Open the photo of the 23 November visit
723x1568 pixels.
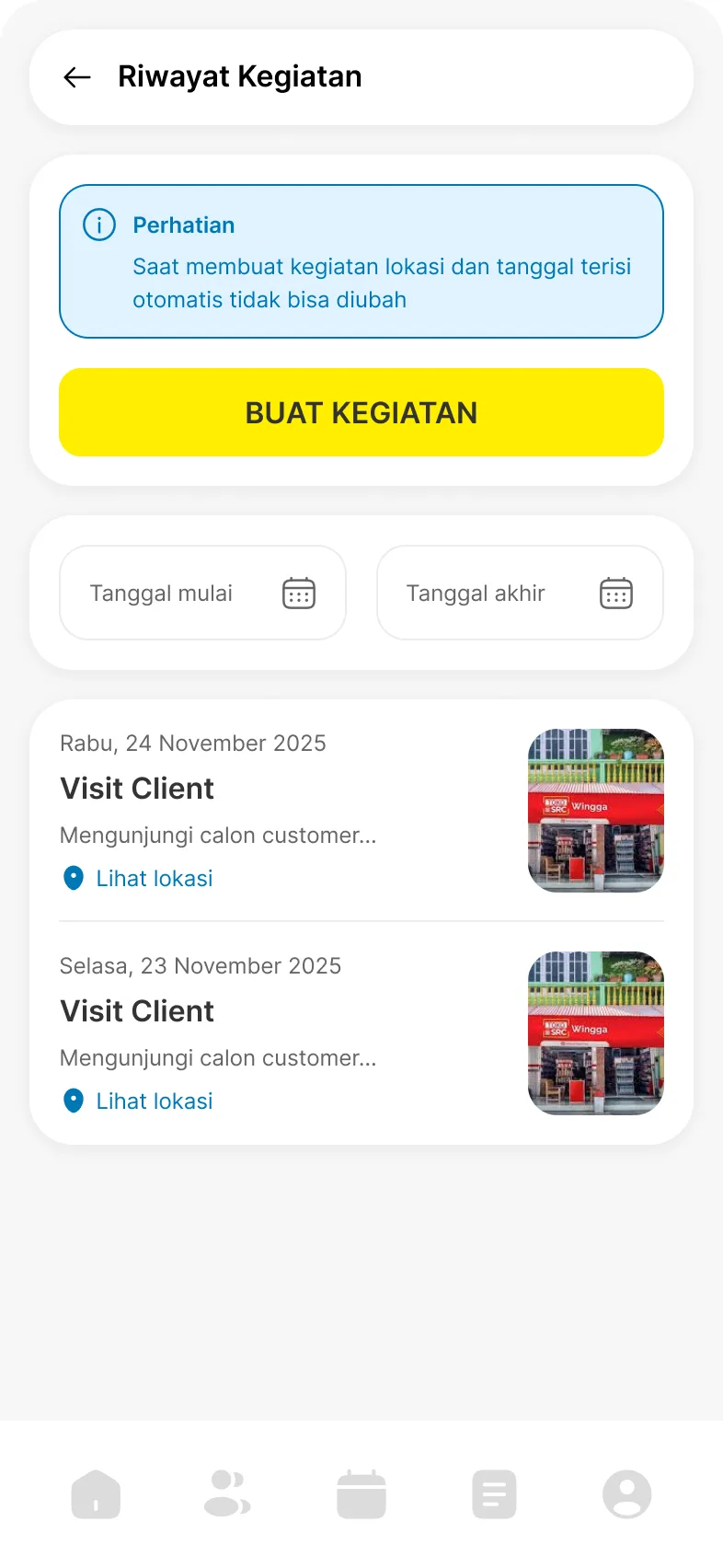596,1033
